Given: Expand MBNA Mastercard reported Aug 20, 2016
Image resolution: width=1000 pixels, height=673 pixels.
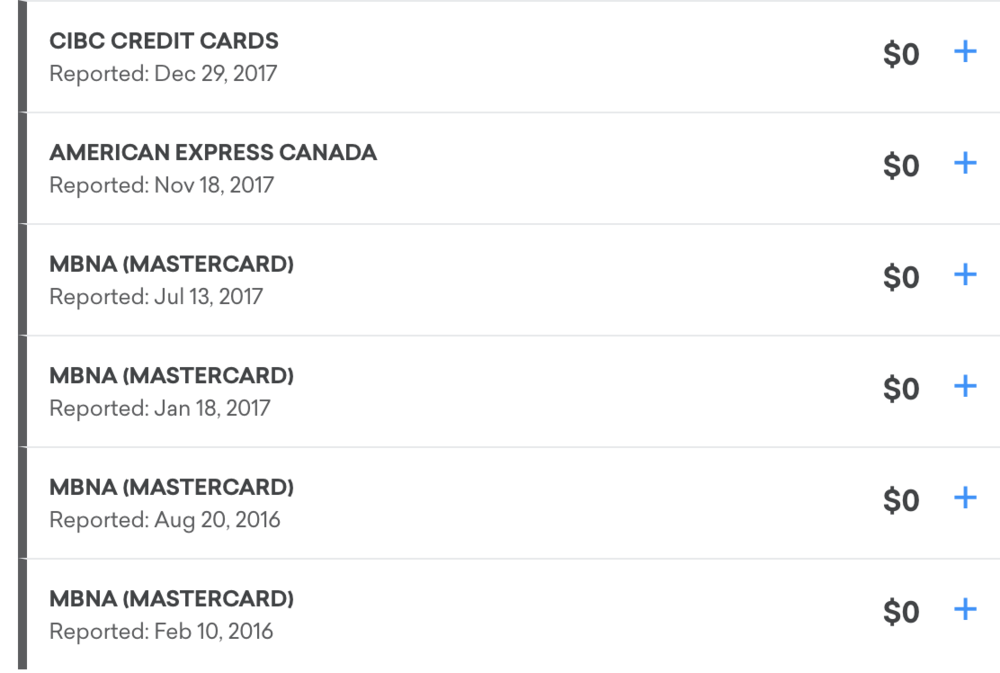Looking at the screenshot, I should pos(965,498).
